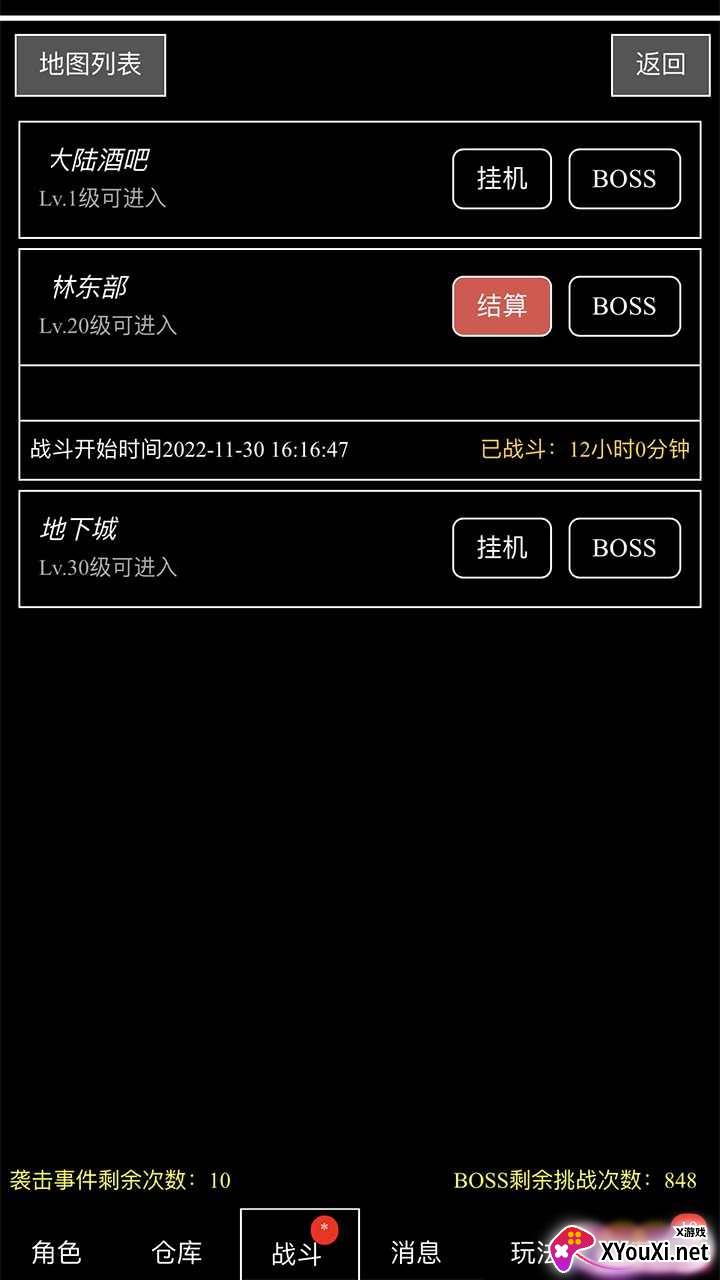Image resolution: width=720 pixels, height=1280 pixels.
Task: Challenge the BOSS in 林东部
Action: 625,306
